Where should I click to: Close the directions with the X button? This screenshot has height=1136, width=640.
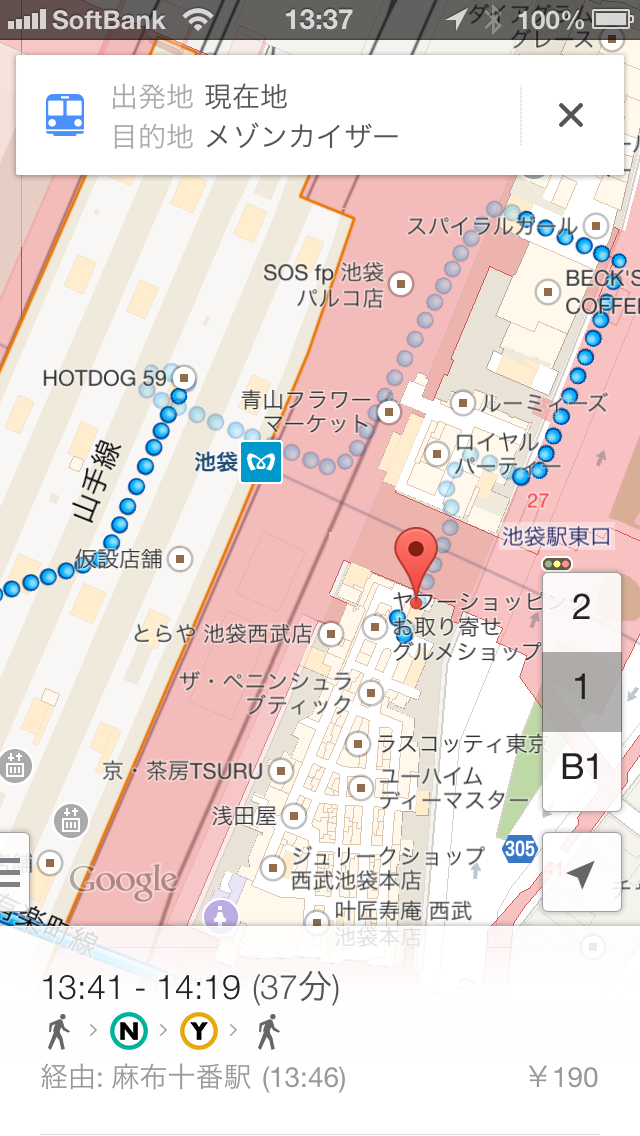570,115
